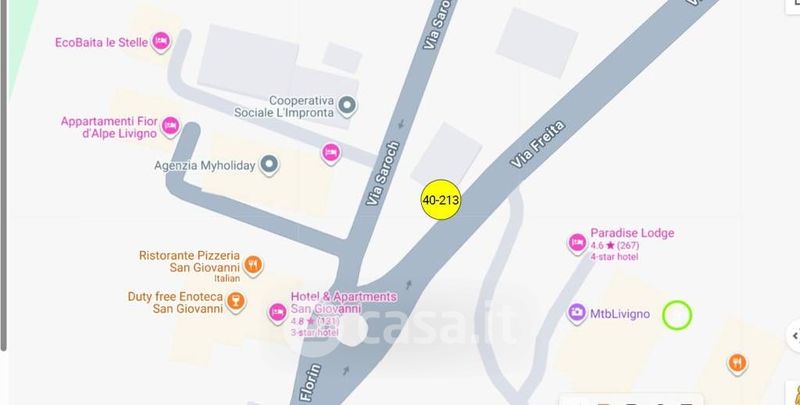The image size is (800, 405).
Task: View Paradise Lodge hotel details
Action: [577, 243]
